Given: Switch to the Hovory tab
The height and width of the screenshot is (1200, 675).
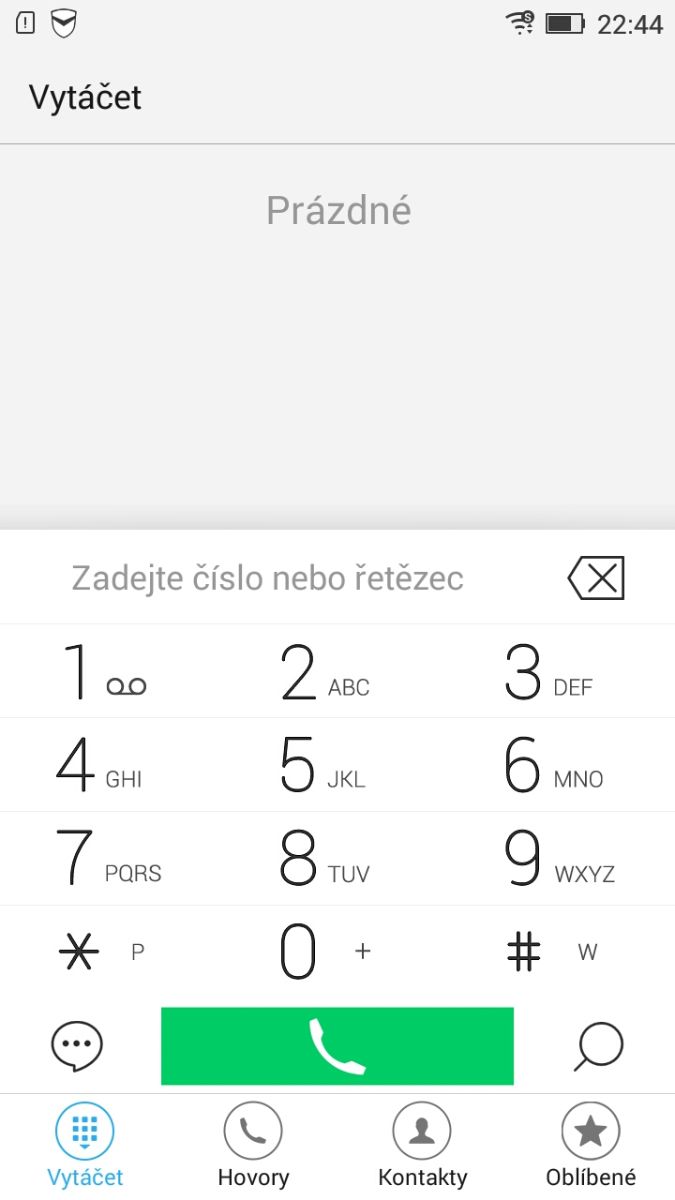Looking at the screenshot, I should 253,1145.
